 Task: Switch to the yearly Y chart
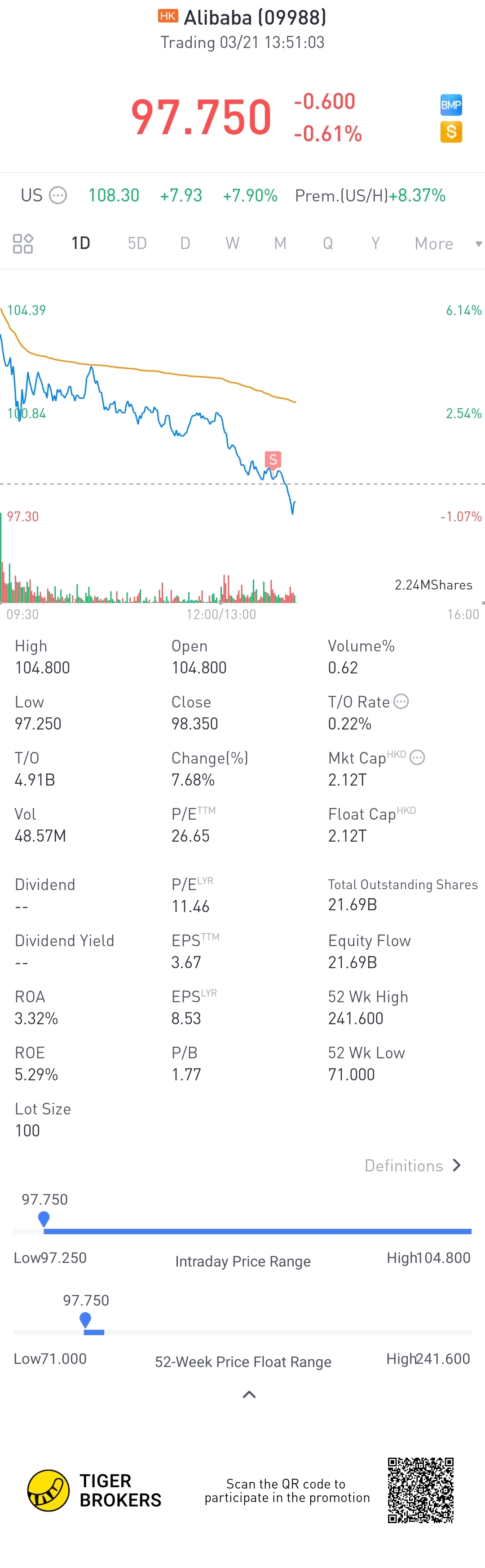click(x=375, y=244)
